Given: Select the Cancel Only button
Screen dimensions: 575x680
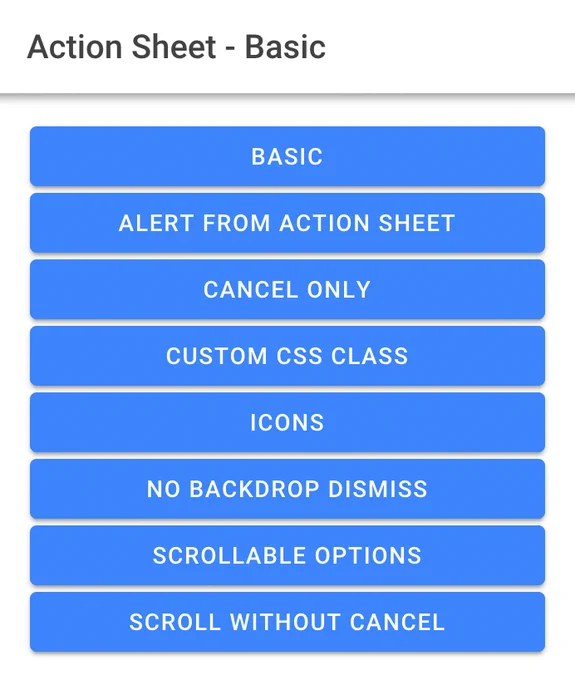Looking at the screenshot, I should click(287, 289).
